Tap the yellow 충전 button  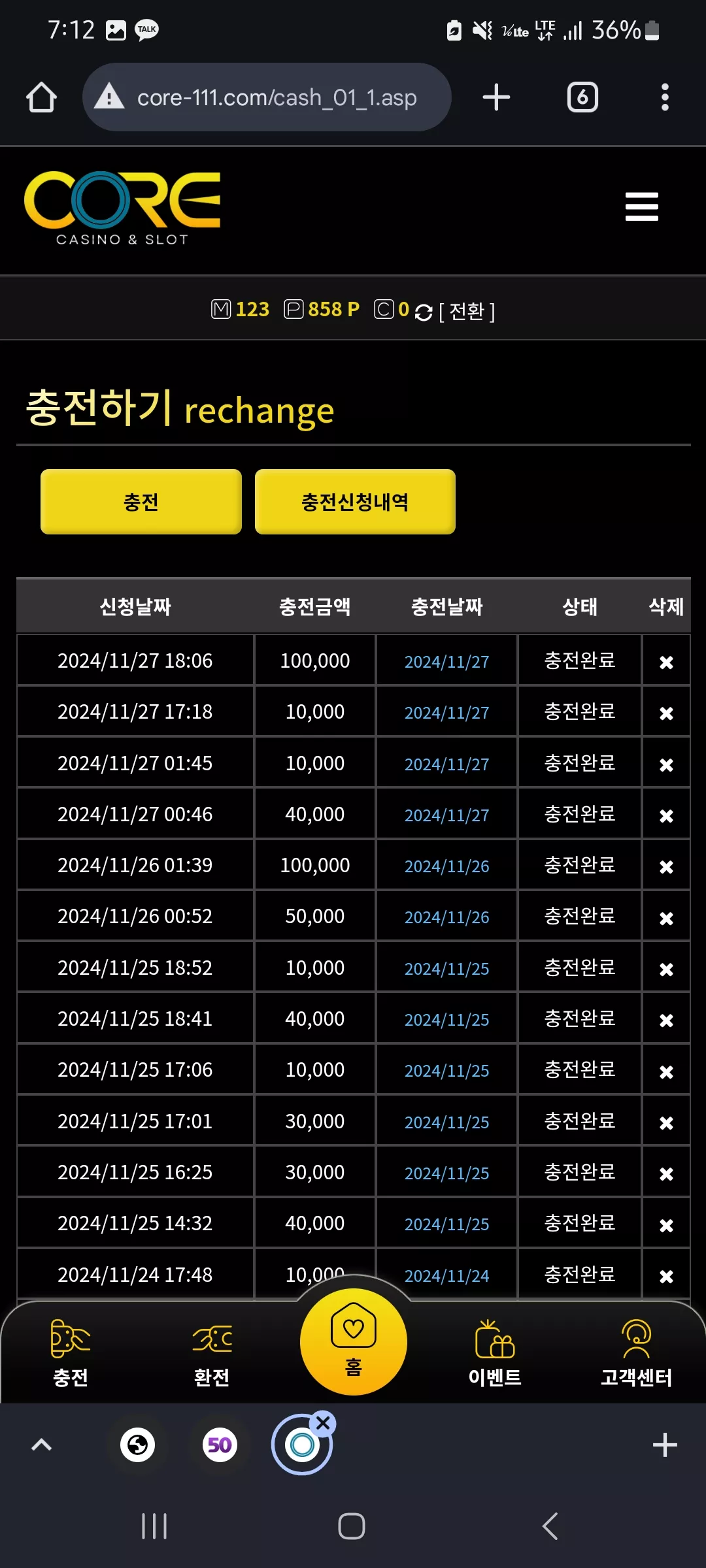click(141, 502)
